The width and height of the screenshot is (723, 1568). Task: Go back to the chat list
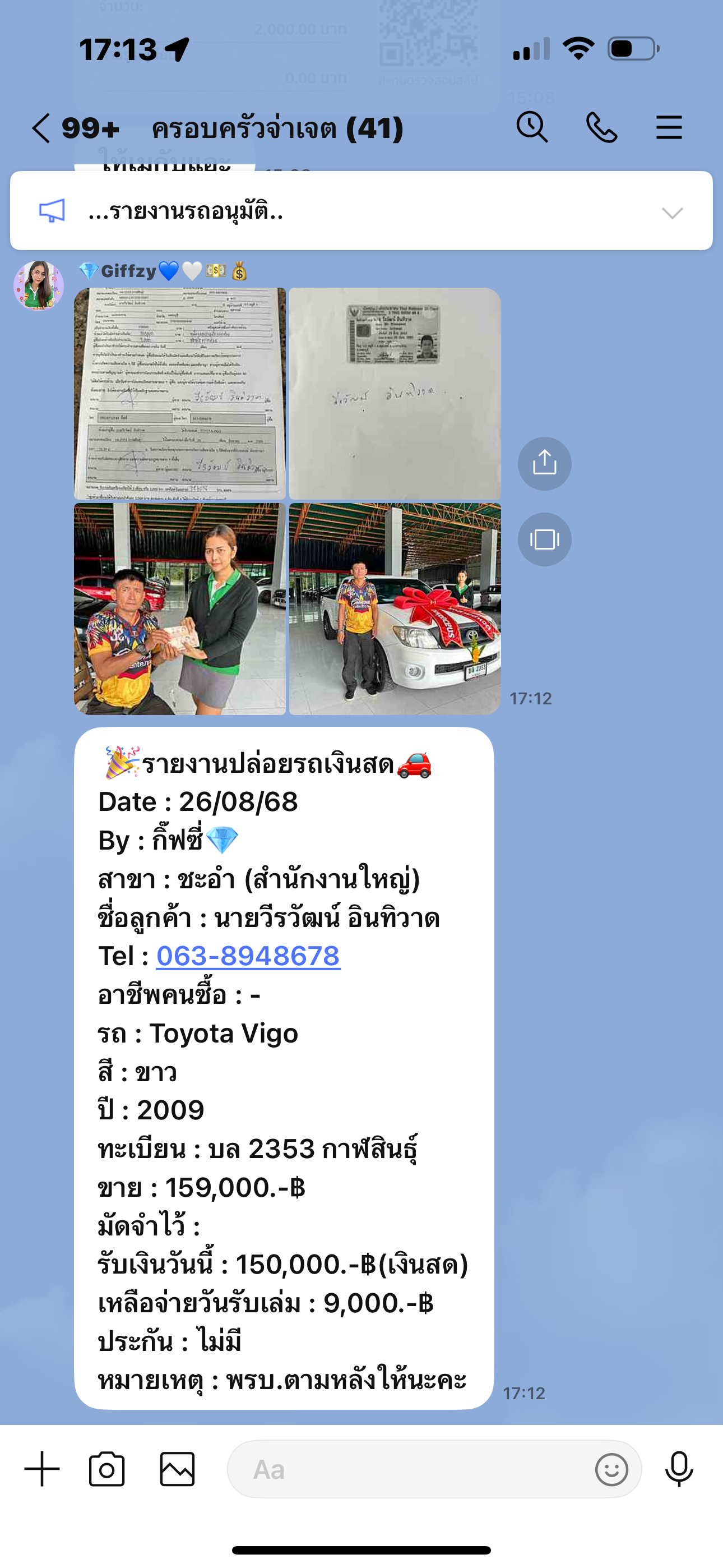coord(41,128)
